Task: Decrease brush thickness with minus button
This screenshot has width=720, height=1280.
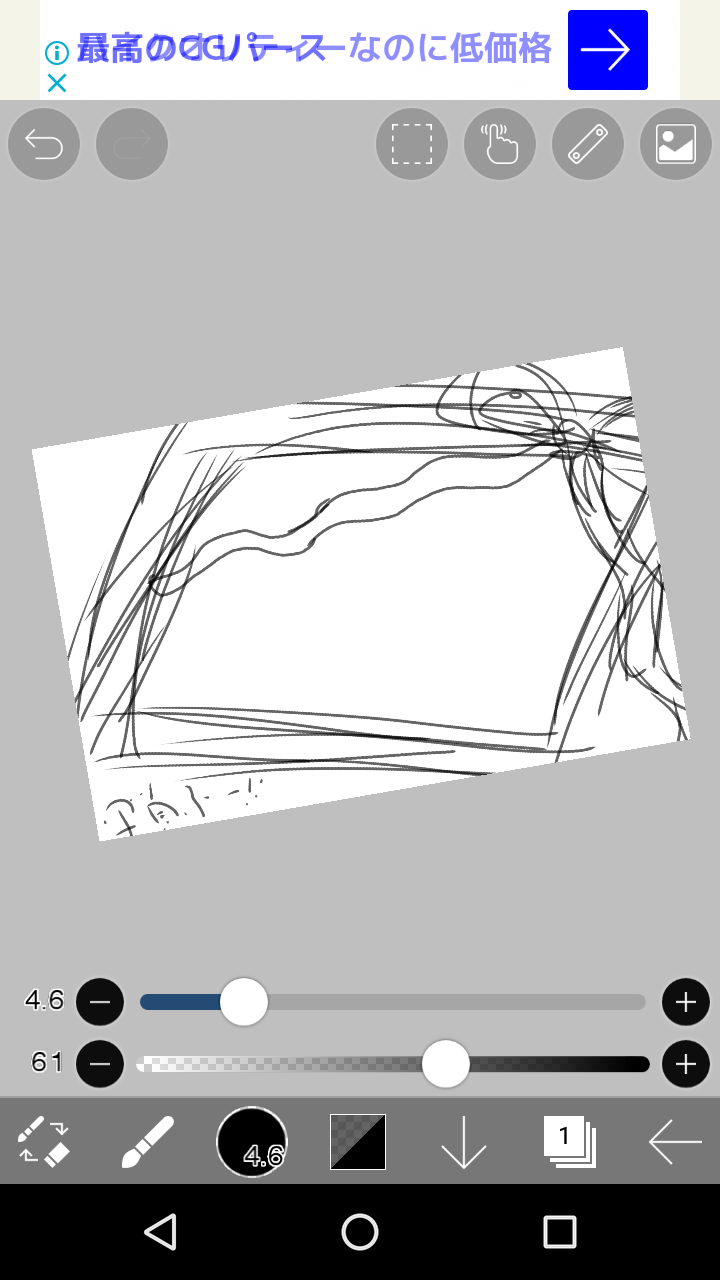Action: pos(100,1002)
